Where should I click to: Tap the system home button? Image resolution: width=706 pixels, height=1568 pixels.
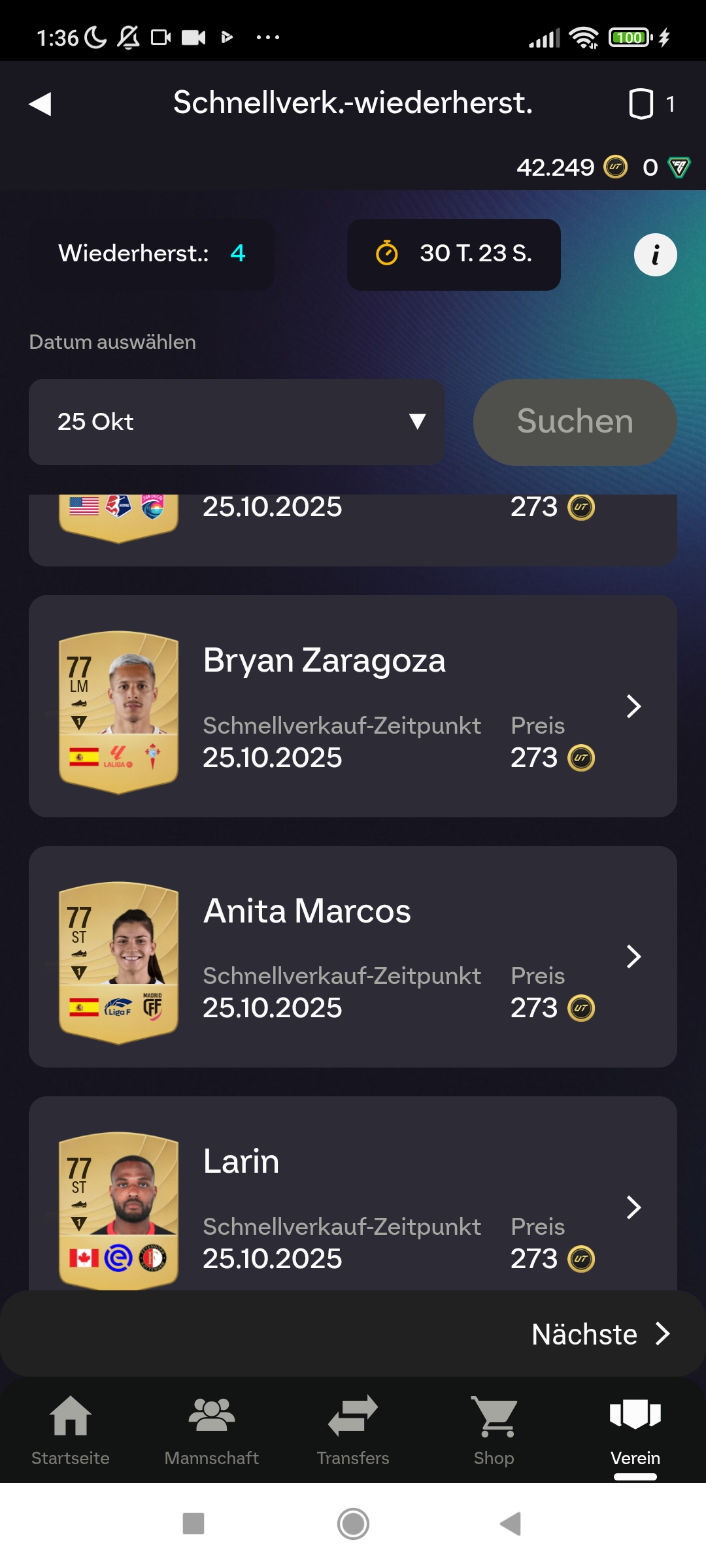click(x=353, y=1524)
